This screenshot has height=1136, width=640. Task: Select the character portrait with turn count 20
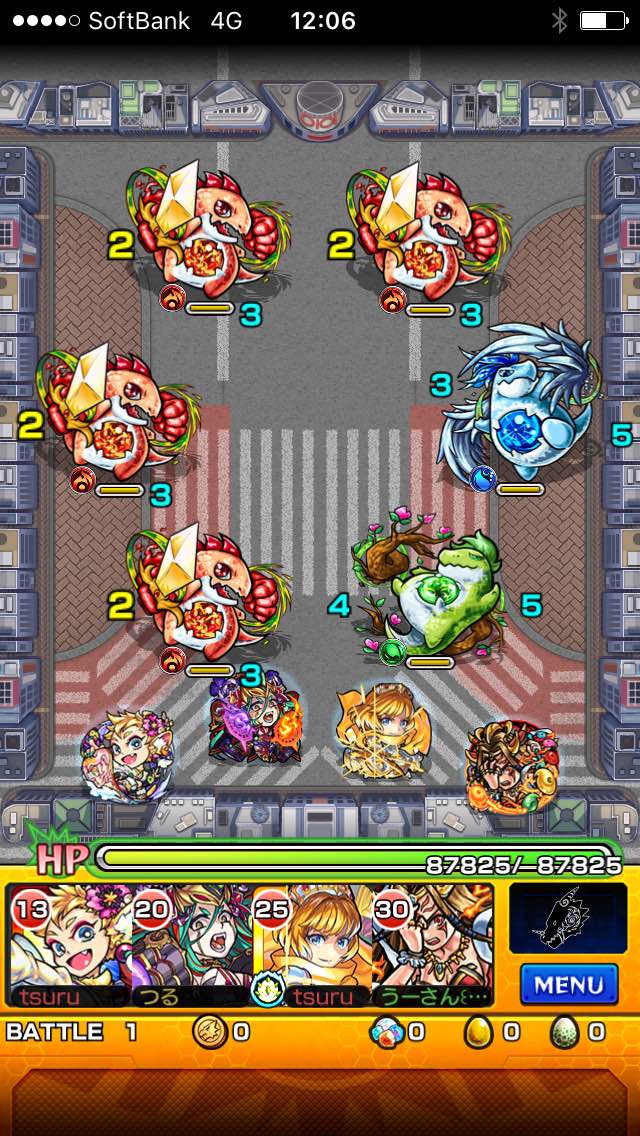pos(190,946)
